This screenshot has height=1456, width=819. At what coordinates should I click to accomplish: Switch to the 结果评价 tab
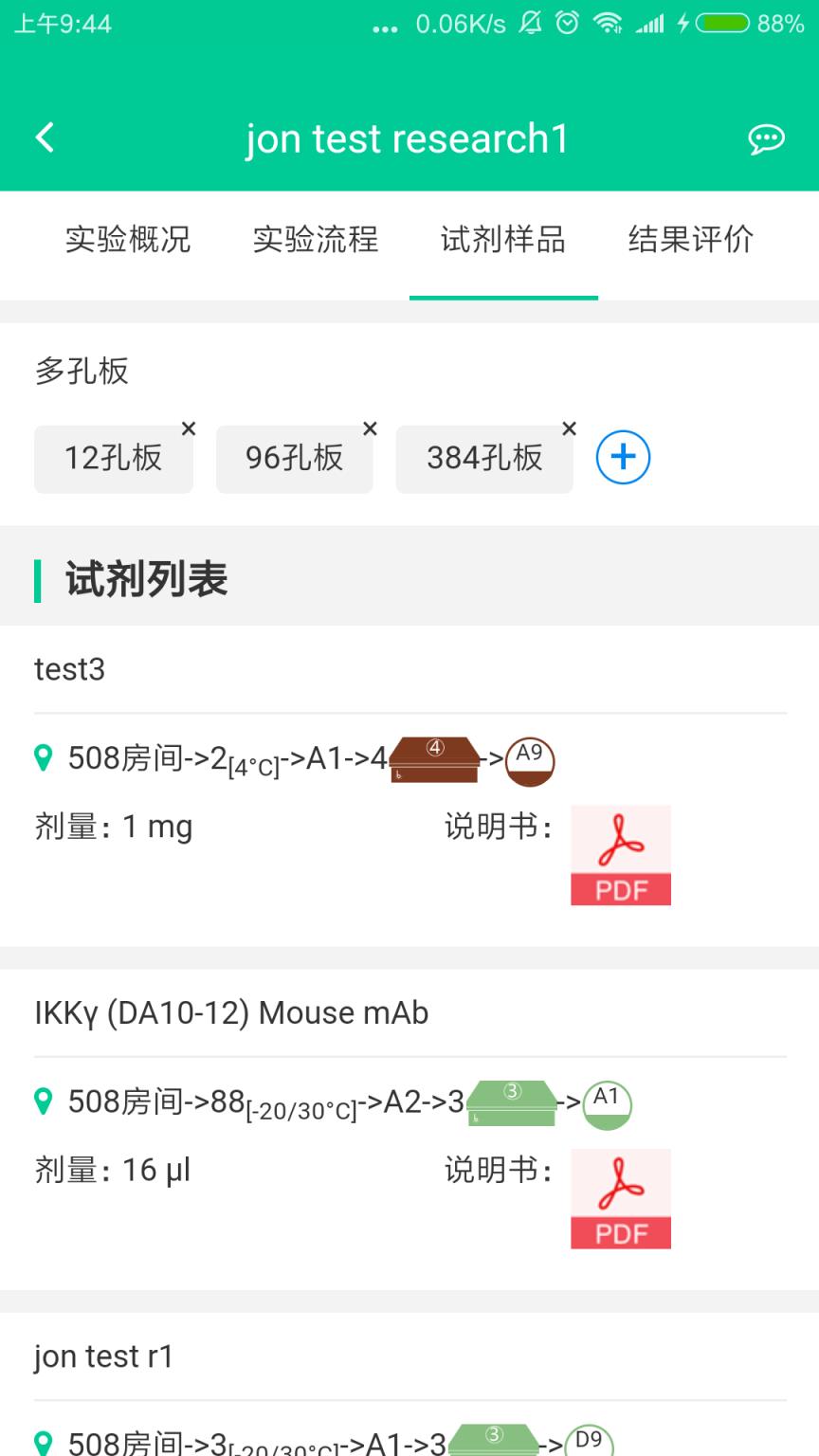[690, 241]
